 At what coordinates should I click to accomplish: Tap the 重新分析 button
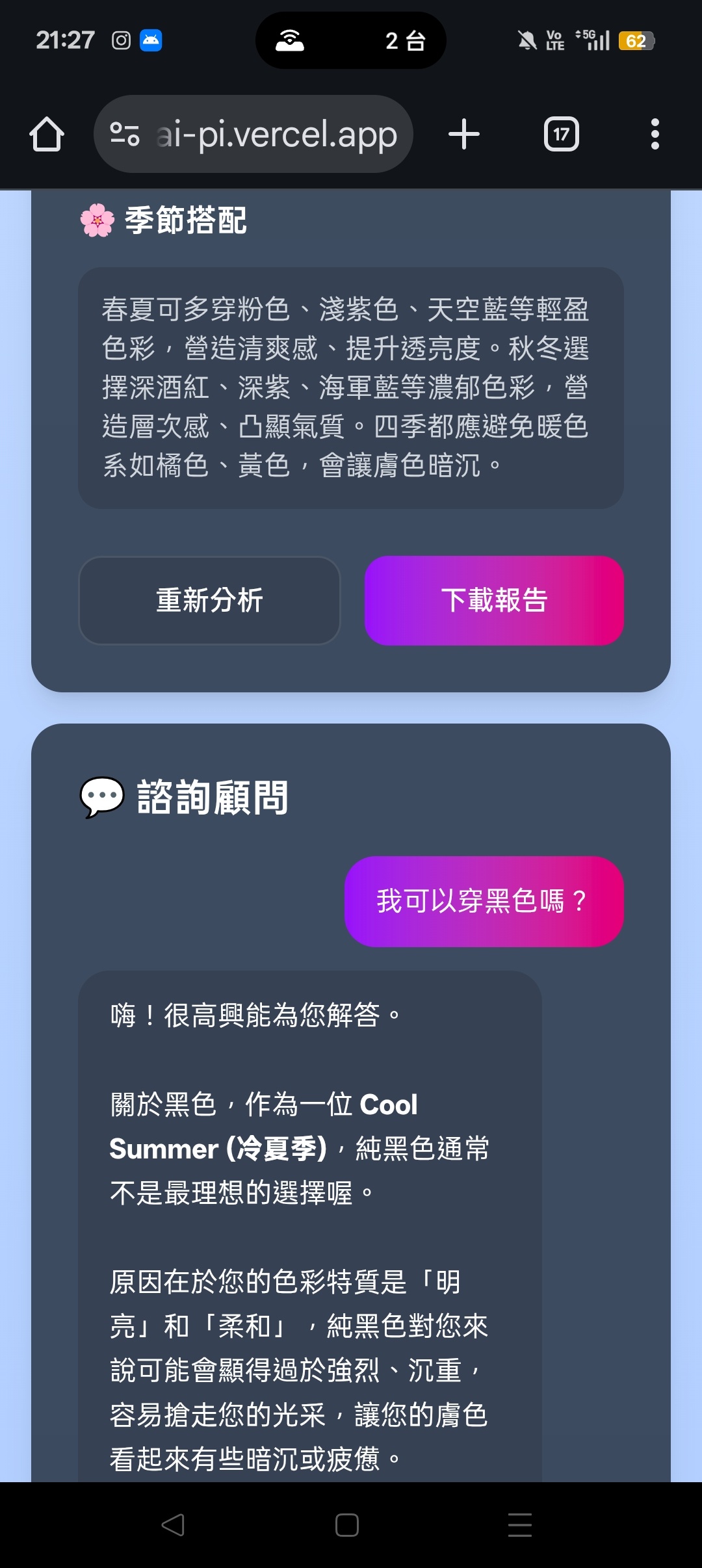209,600
